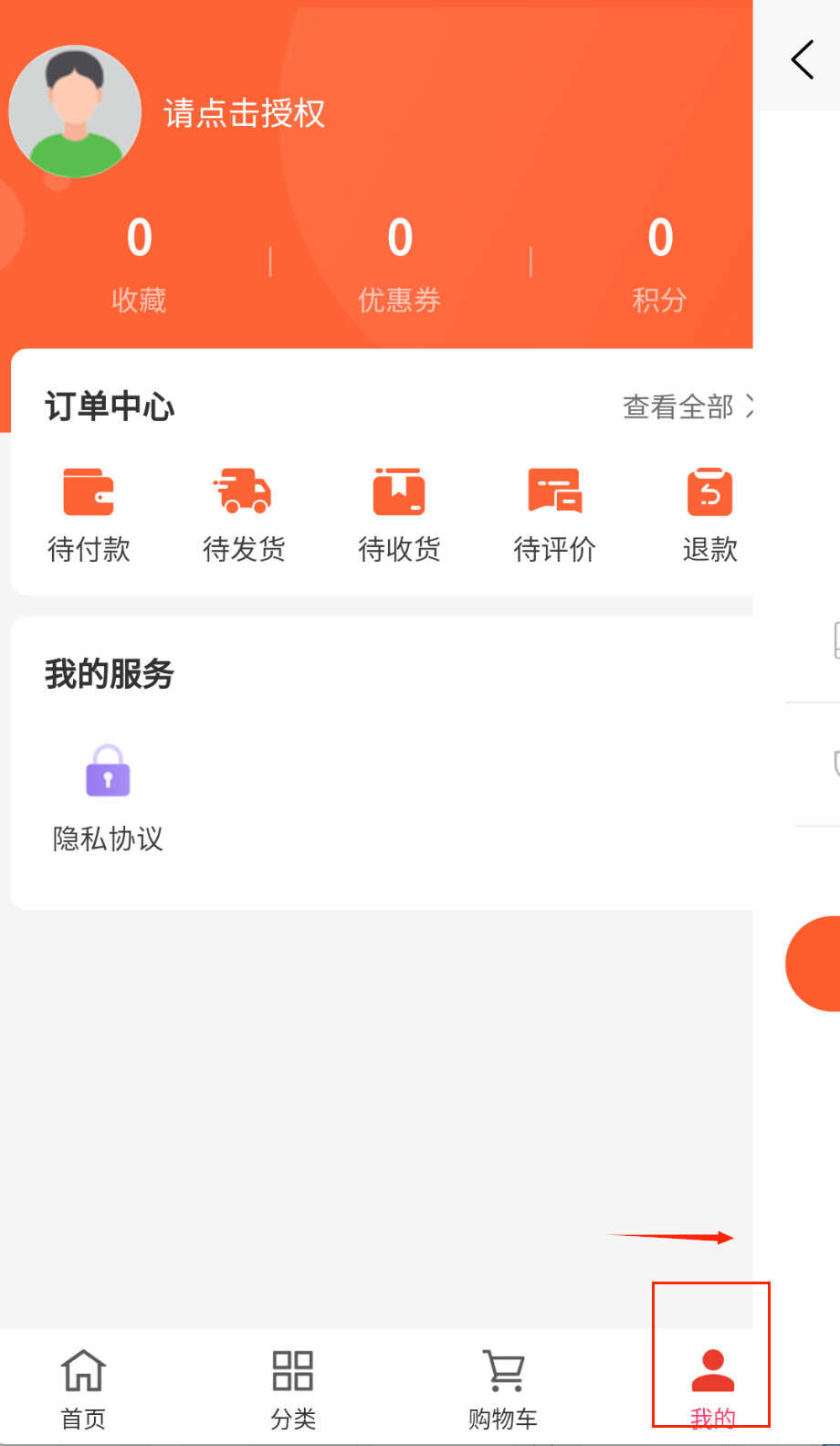Go back with the top arrow
The width and height of the screenshot is (840, 1446).
(x=803, y=60)
